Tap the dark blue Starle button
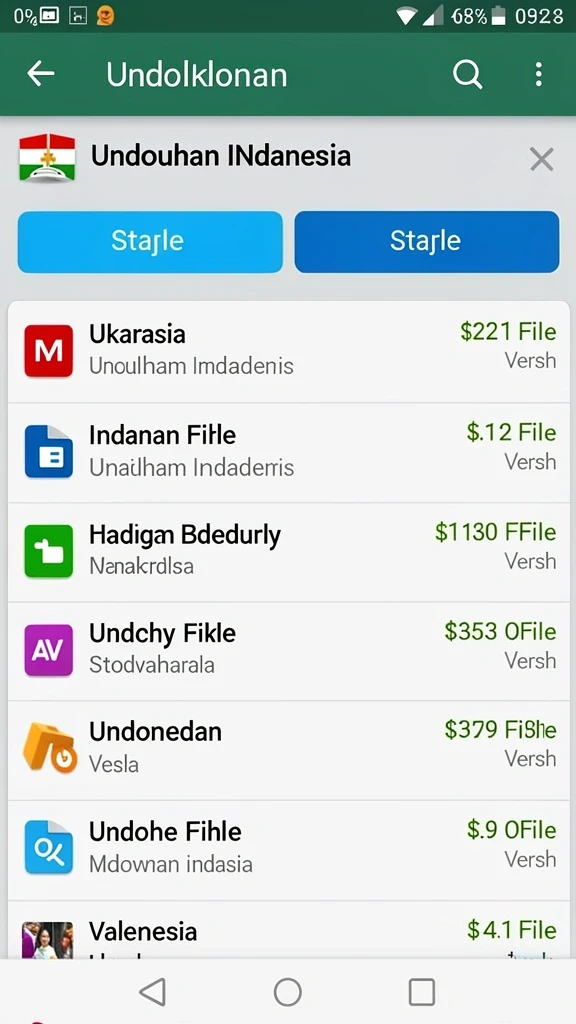 426,242
